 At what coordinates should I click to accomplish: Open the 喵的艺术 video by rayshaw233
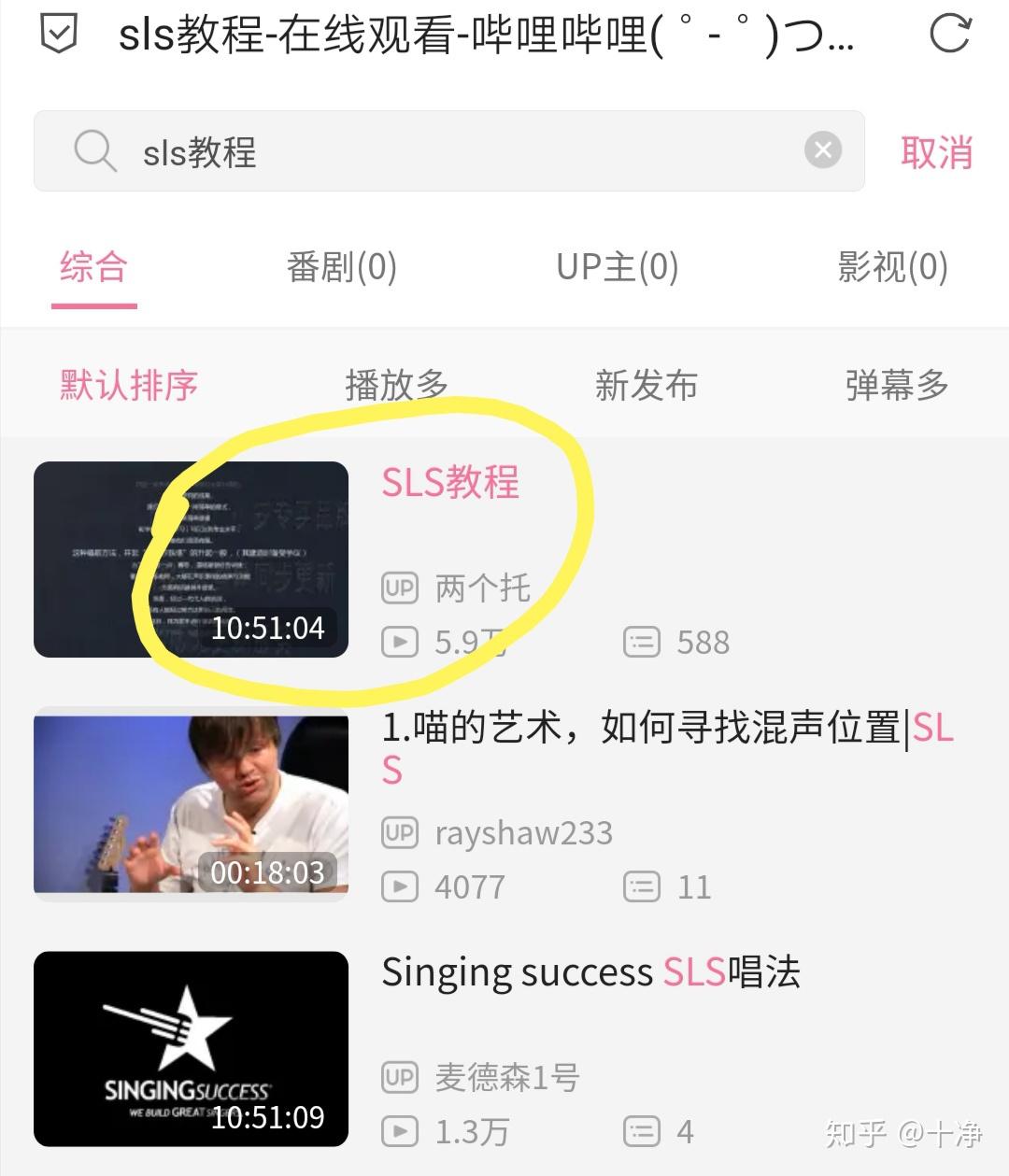click(645, 729)
